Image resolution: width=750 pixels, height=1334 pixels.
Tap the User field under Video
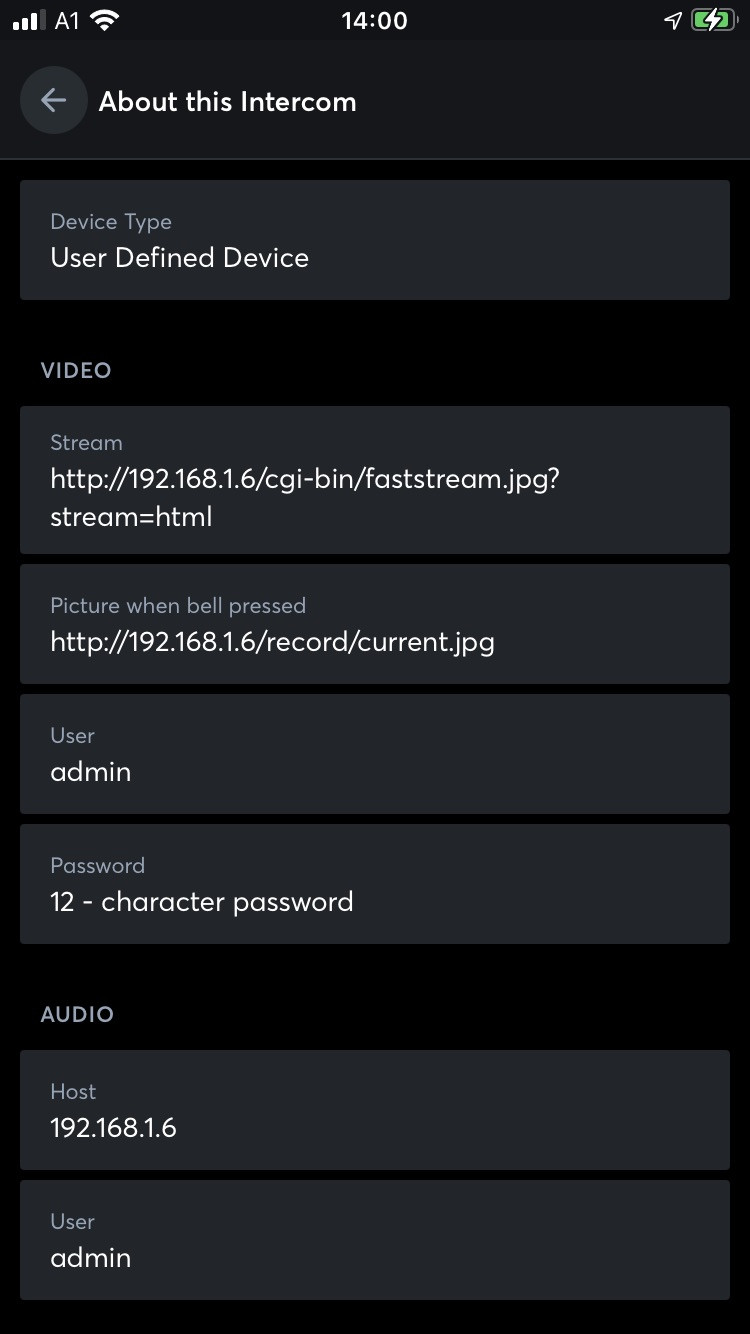coord(374,754)
